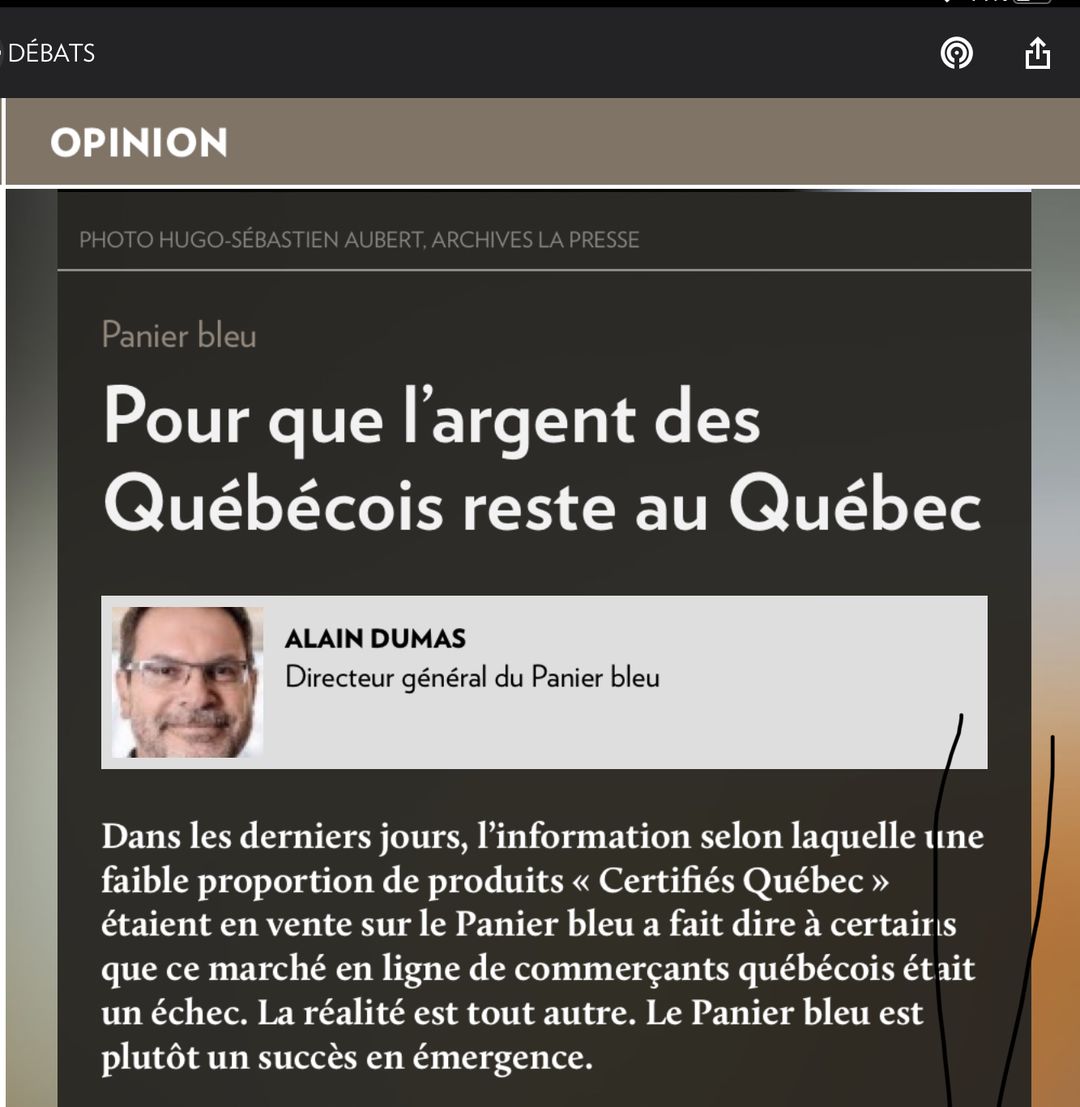Screen dimensions: 1080x1107
Task: Share this opinion article
Action: click(x=1038, y=53)
